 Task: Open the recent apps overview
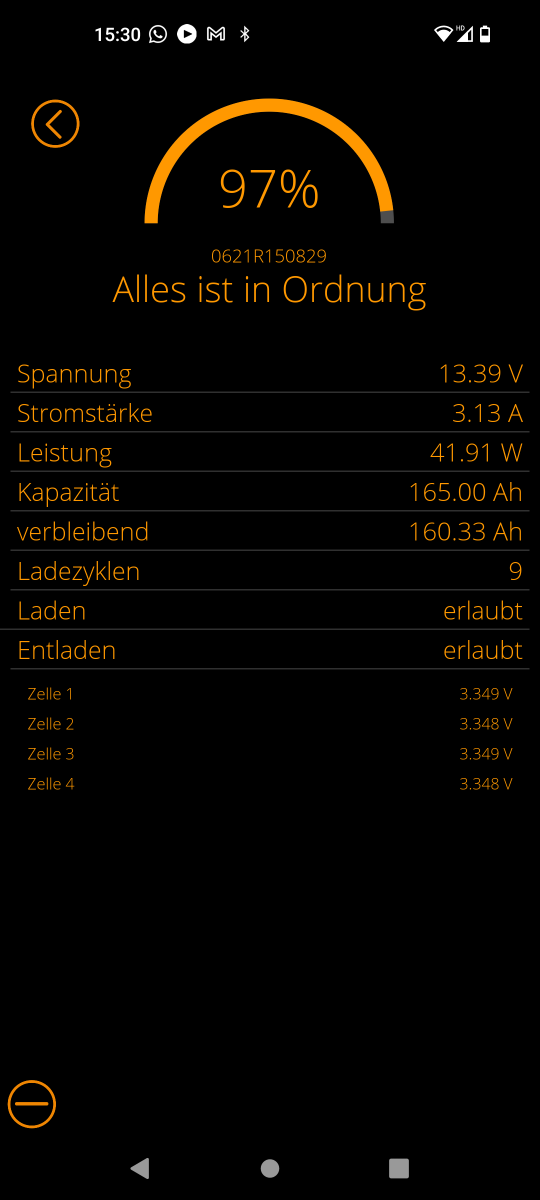coord(399,1167)
